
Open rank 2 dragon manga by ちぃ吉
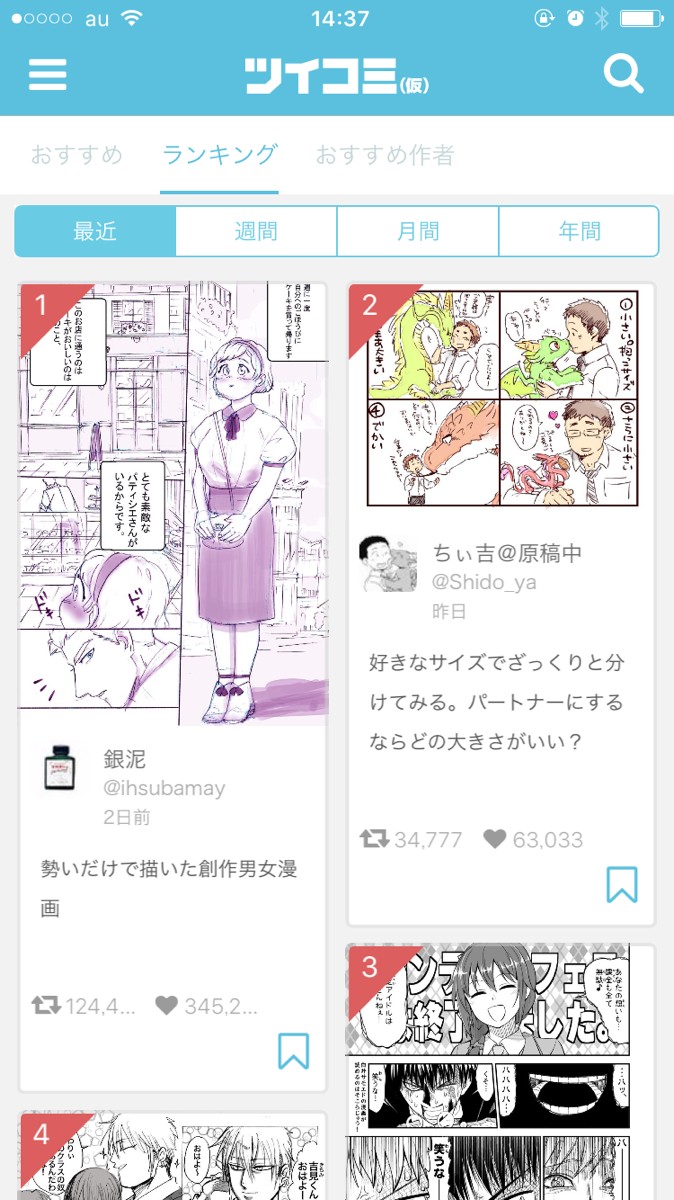pyautogui.click(x=501, y=397)
